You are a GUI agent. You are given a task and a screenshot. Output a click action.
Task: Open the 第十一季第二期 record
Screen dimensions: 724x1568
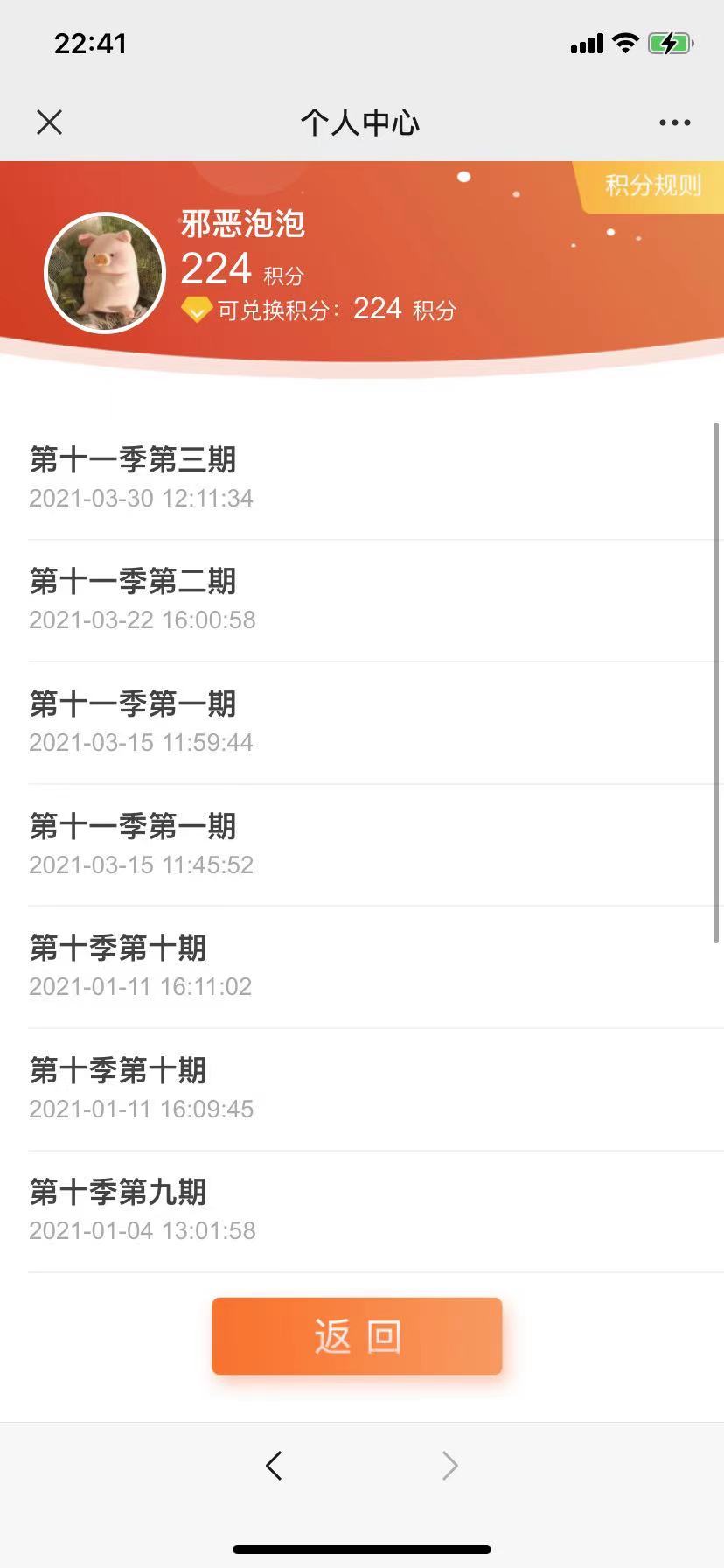coord(362,599)
